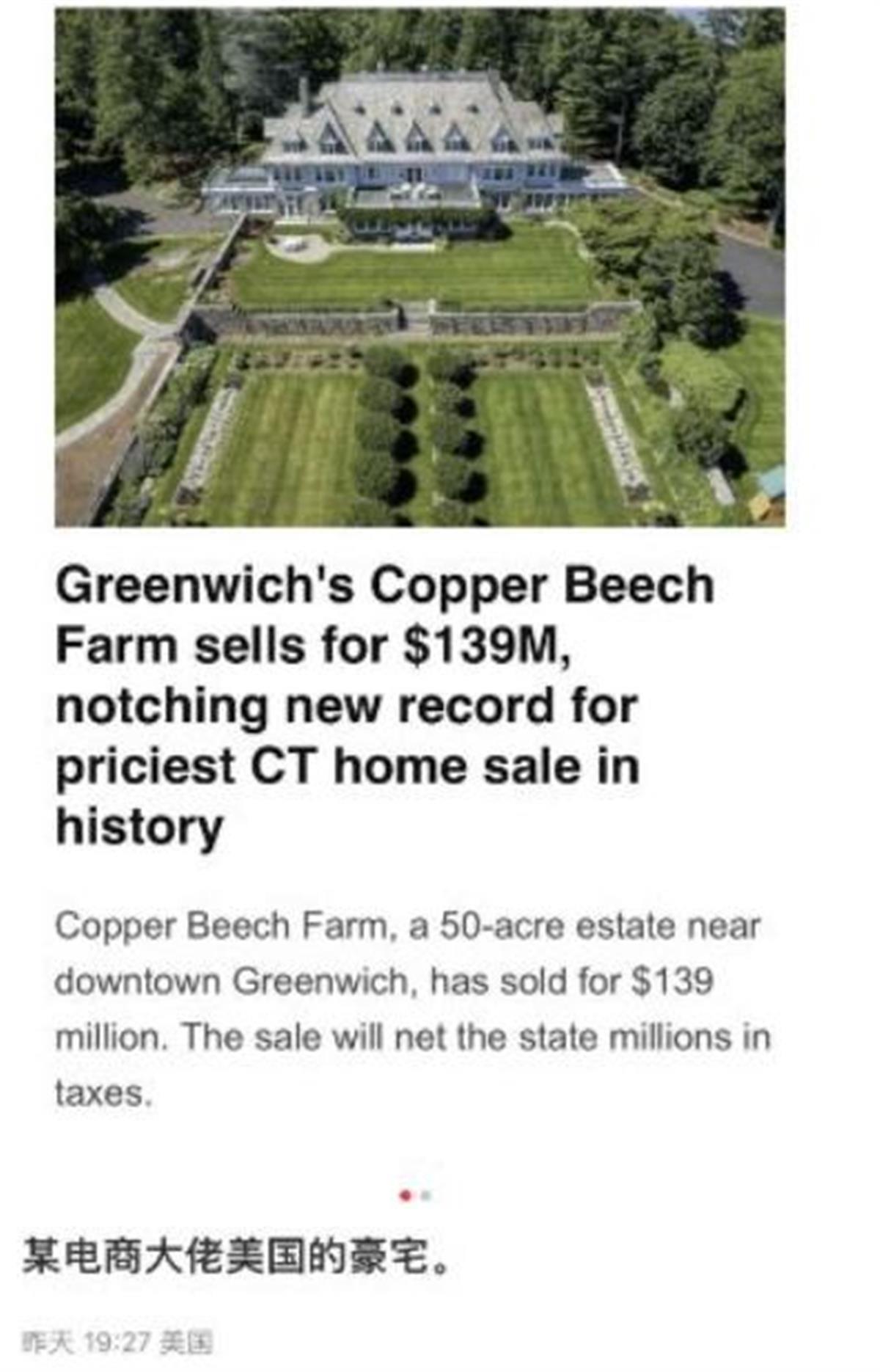Tap the second page indicator dot
880x1372 pixels.
pos(427,1196)
